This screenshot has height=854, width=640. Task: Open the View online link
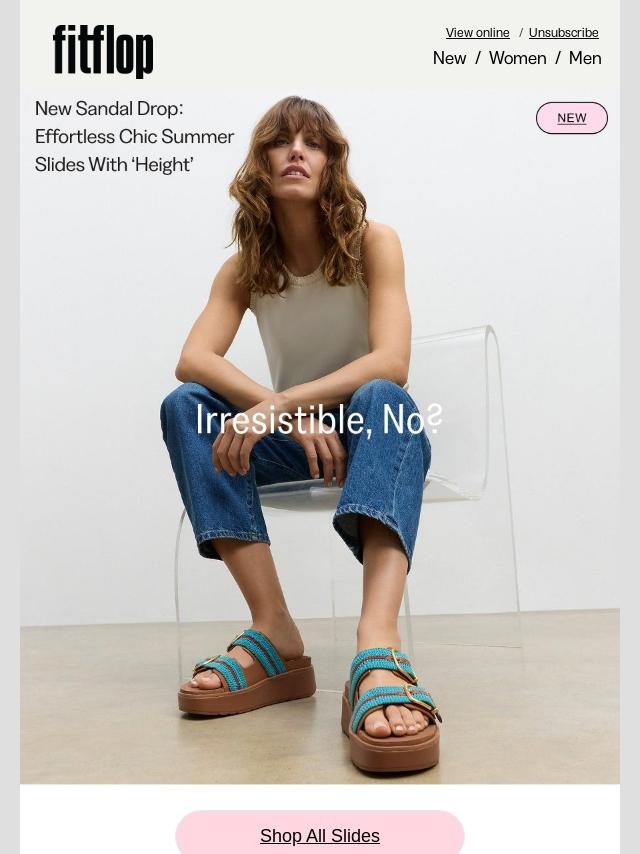[x=477, y=33]
